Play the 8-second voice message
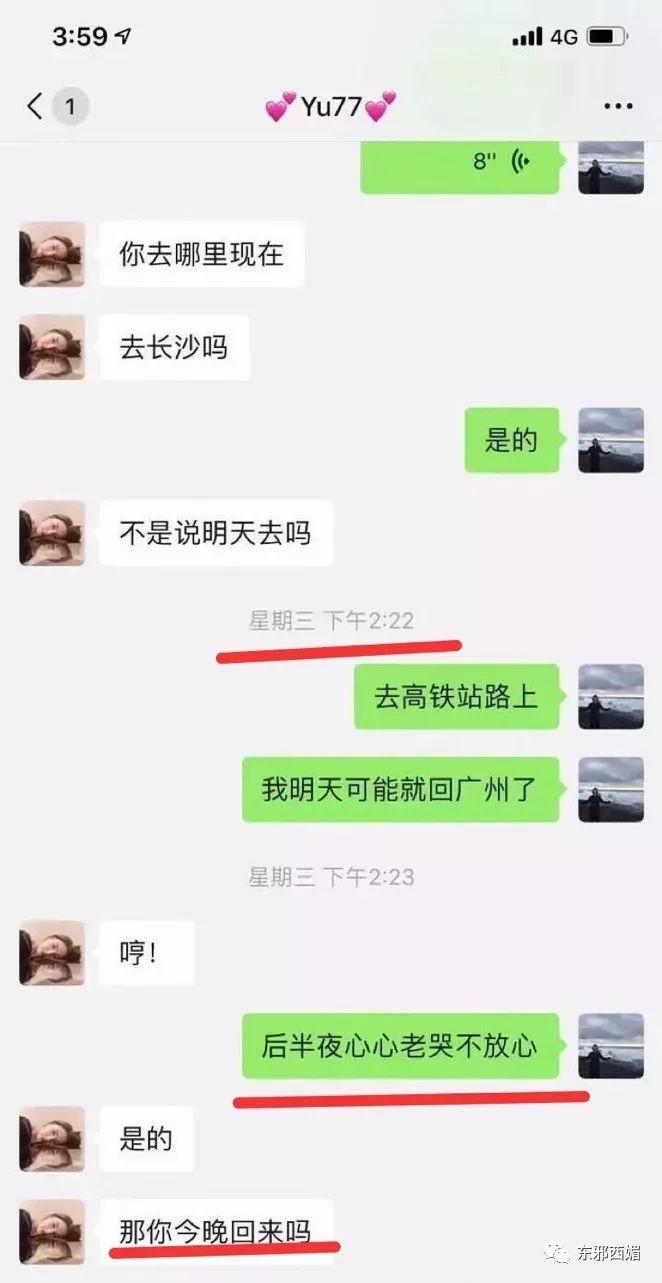The width and height of the screenshot is (662, 1283). pyautogui.click(x=460, y=163)
